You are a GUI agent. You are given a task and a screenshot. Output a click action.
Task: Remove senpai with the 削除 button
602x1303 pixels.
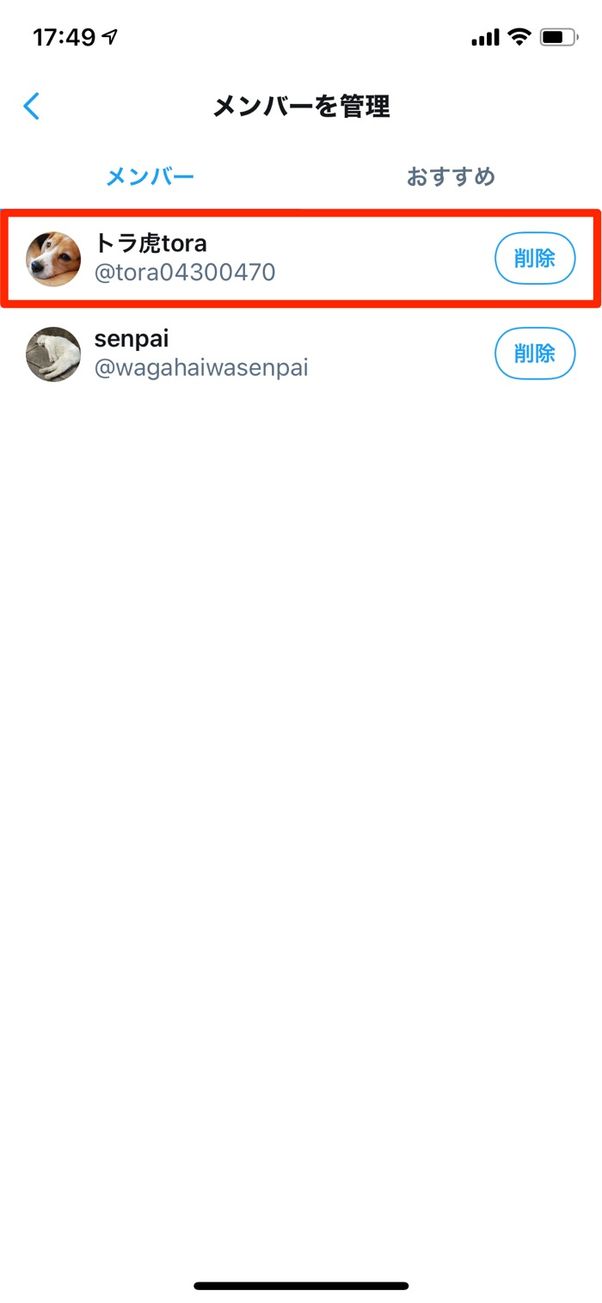[535, 353]
